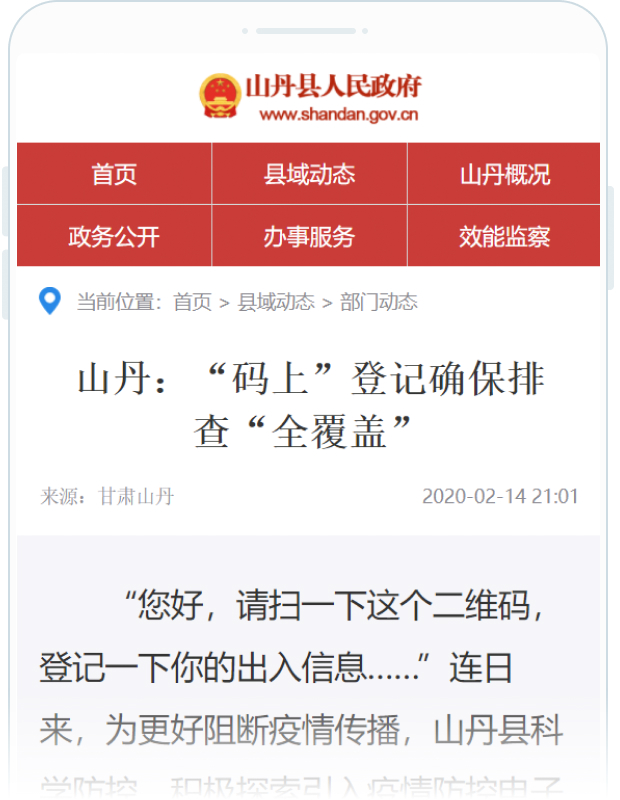Go to the 政务公开 section
620x800 pixels.
click(x=114, y=236)
